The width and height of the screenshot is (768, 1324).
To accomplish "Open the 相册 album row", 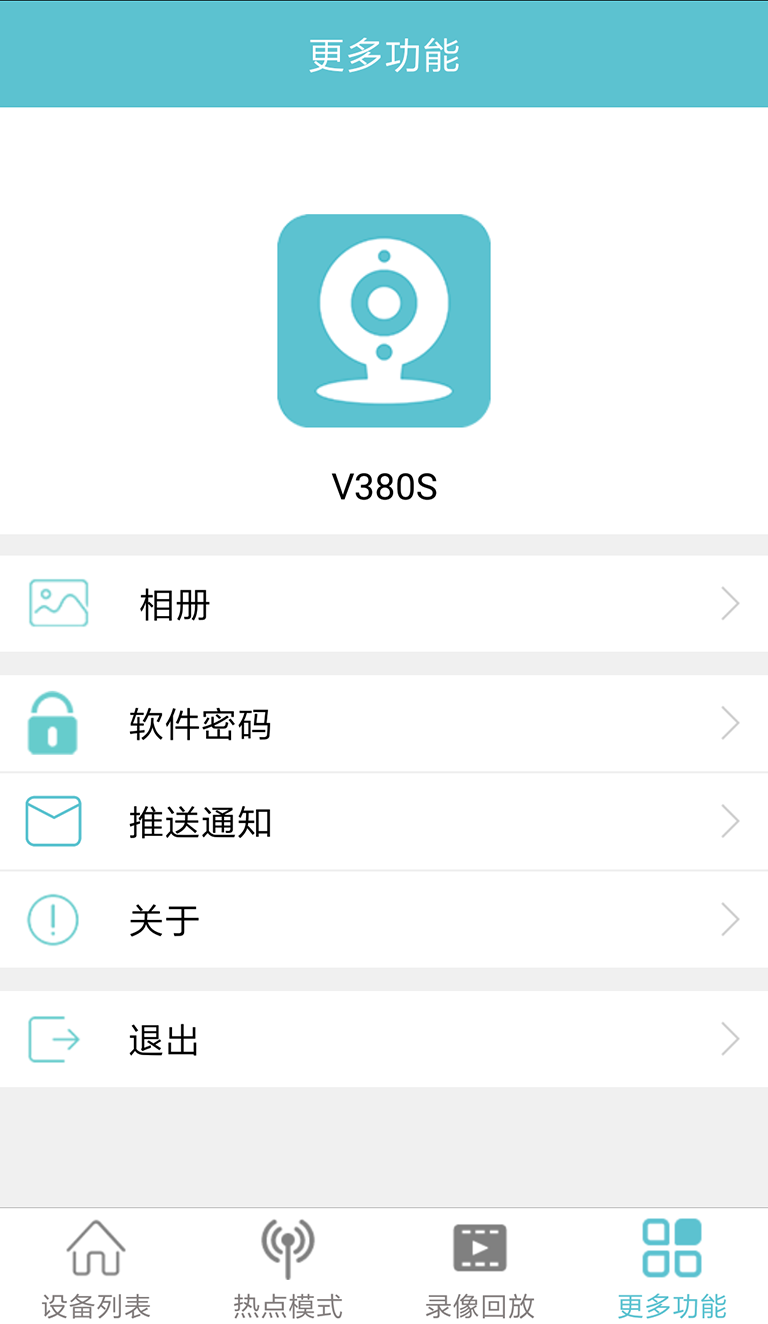I will [x=384, y=604].
